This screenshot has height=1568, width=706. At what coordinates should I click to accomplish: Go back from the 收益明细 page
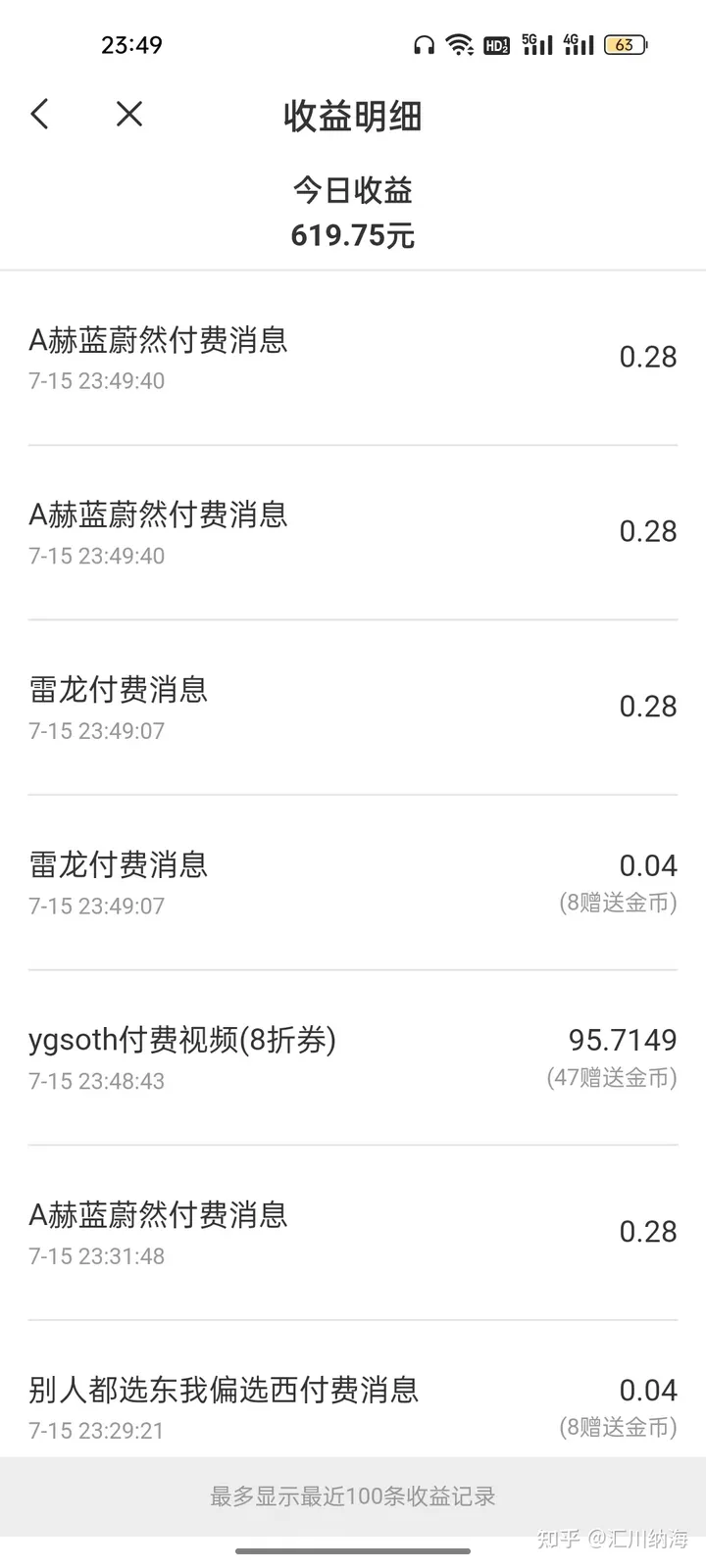tap(40, 115)
